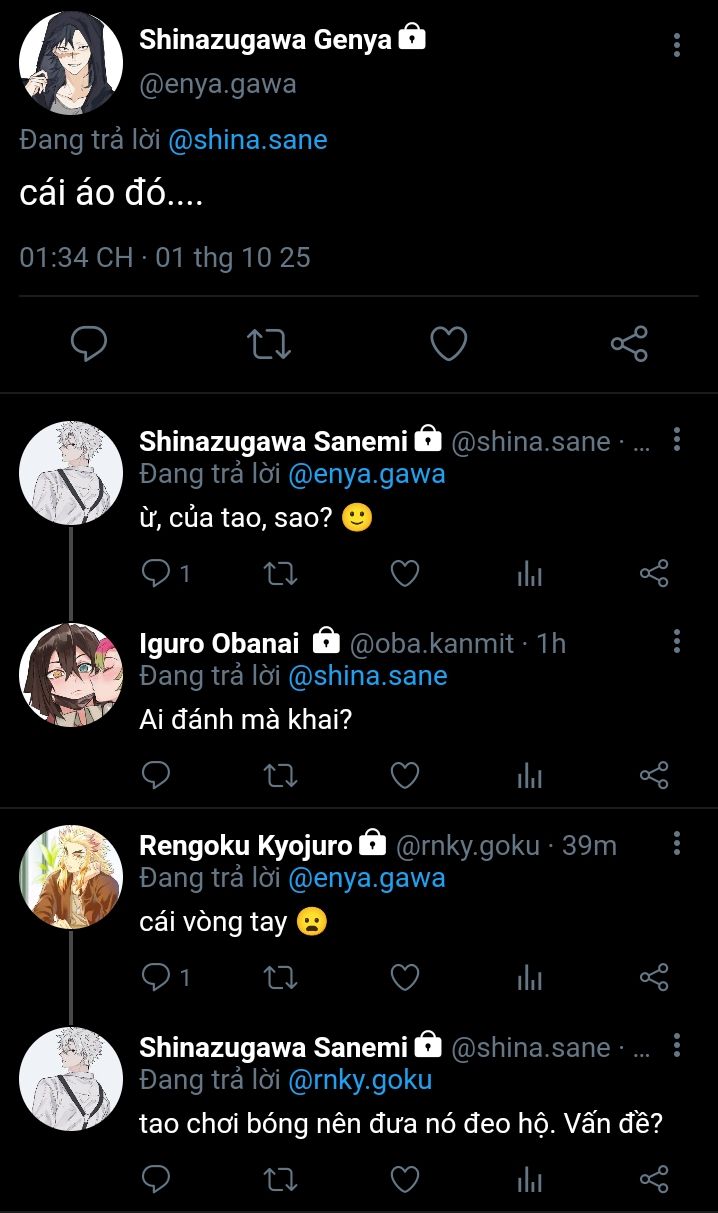Like Sanemi's "ừ, của tao, sao?" reply
718x1213 pixels.
[x=404, y=573]
